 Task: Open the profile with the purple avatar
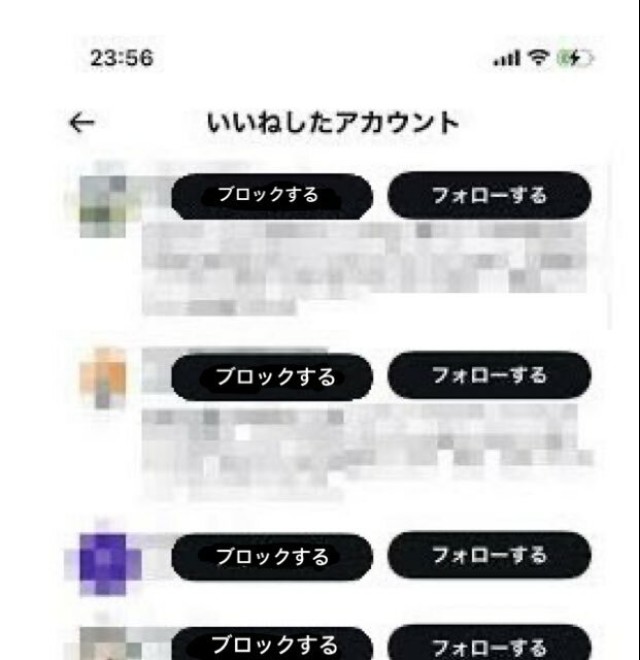point(106,555)
